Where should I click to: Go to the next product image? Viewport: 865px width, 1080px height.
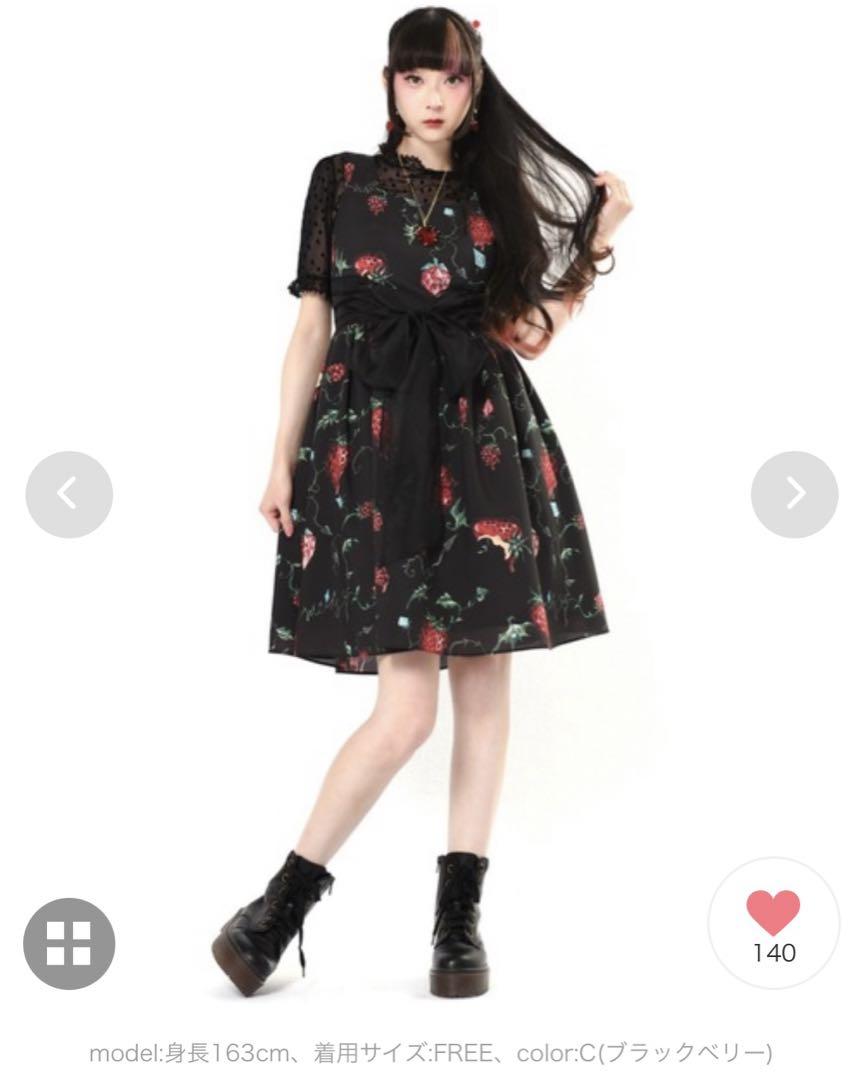click(794, 494)
